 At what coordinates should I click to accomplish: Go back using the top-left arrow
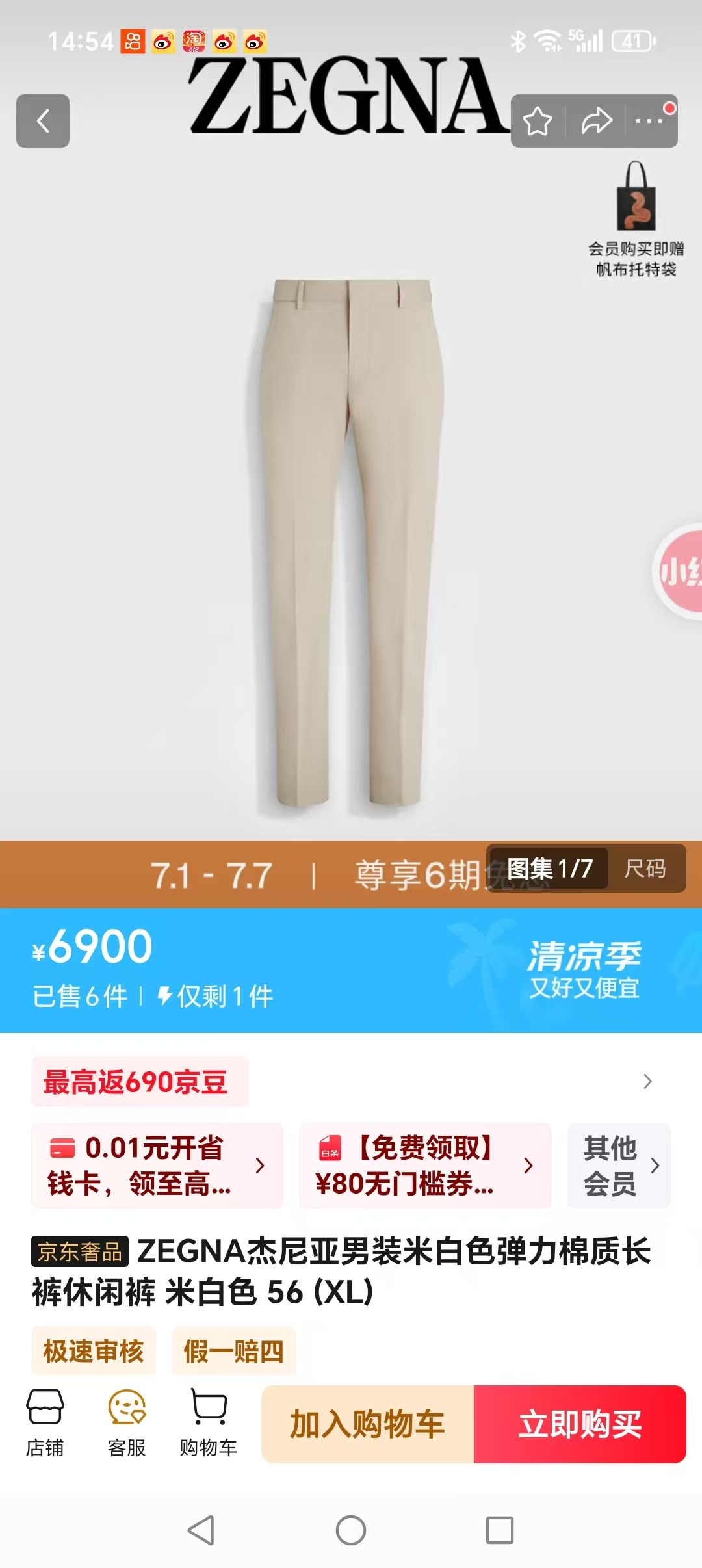[43, 121]
